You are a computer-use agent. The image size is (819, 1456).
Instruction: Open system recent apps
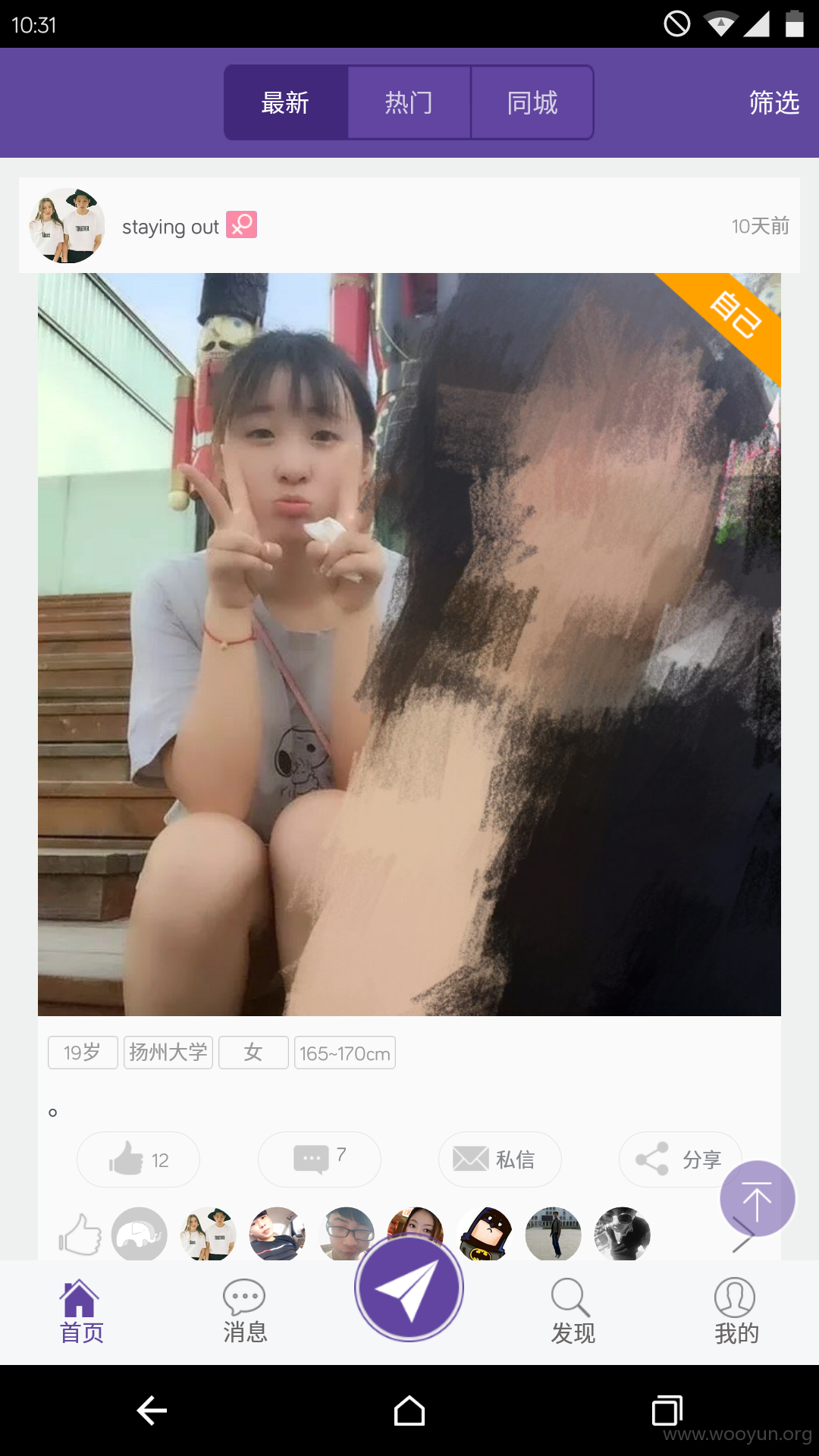click(667, 1410)
